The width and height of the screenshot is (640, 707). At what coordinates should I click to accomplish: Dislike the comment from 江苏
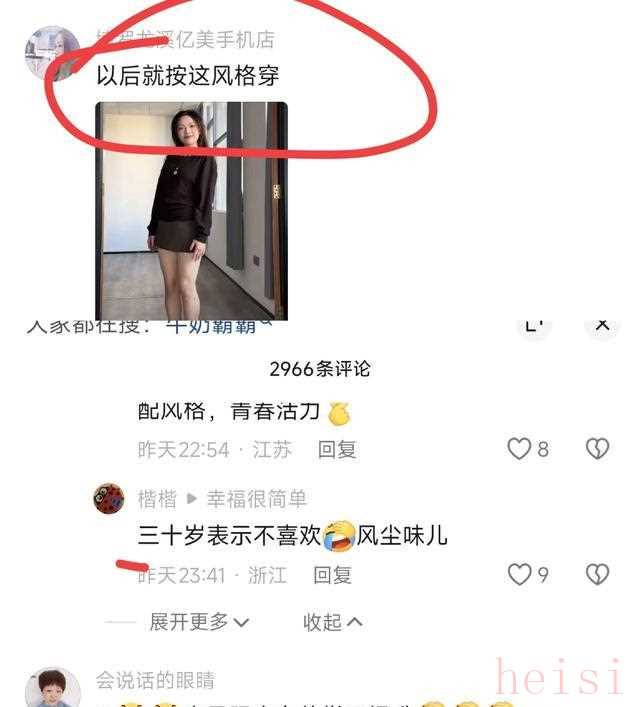point(597,449)
